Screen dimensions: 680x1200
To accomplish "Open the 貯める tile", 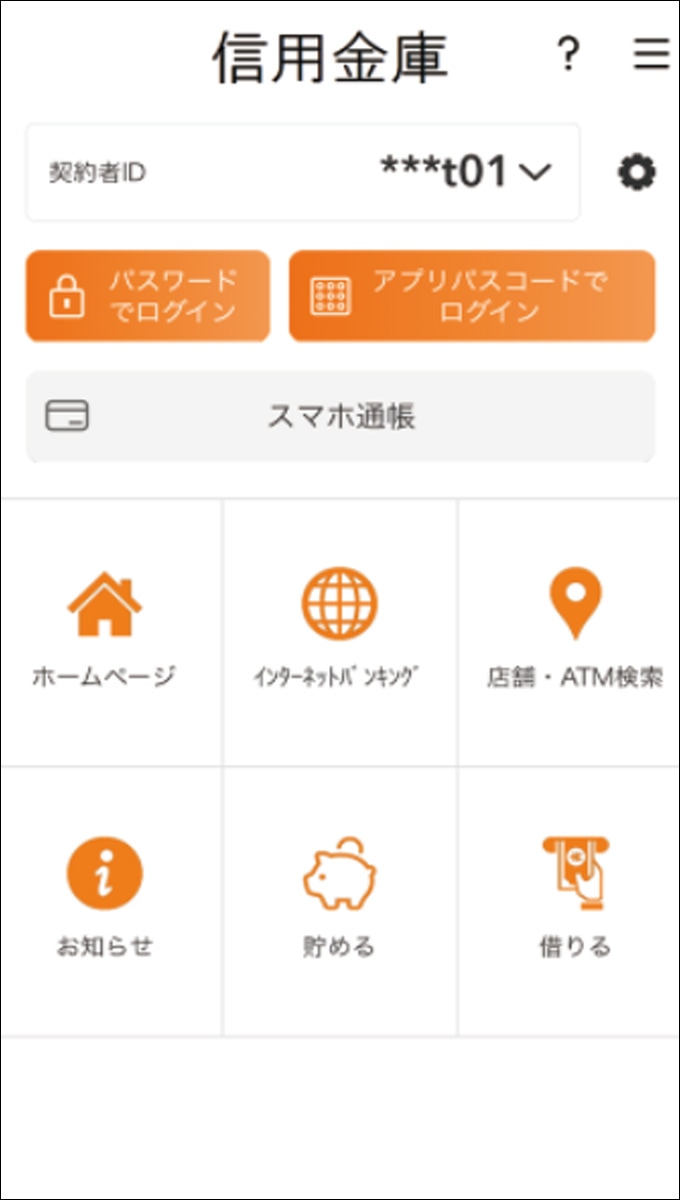I will click(x=340, y=900).
